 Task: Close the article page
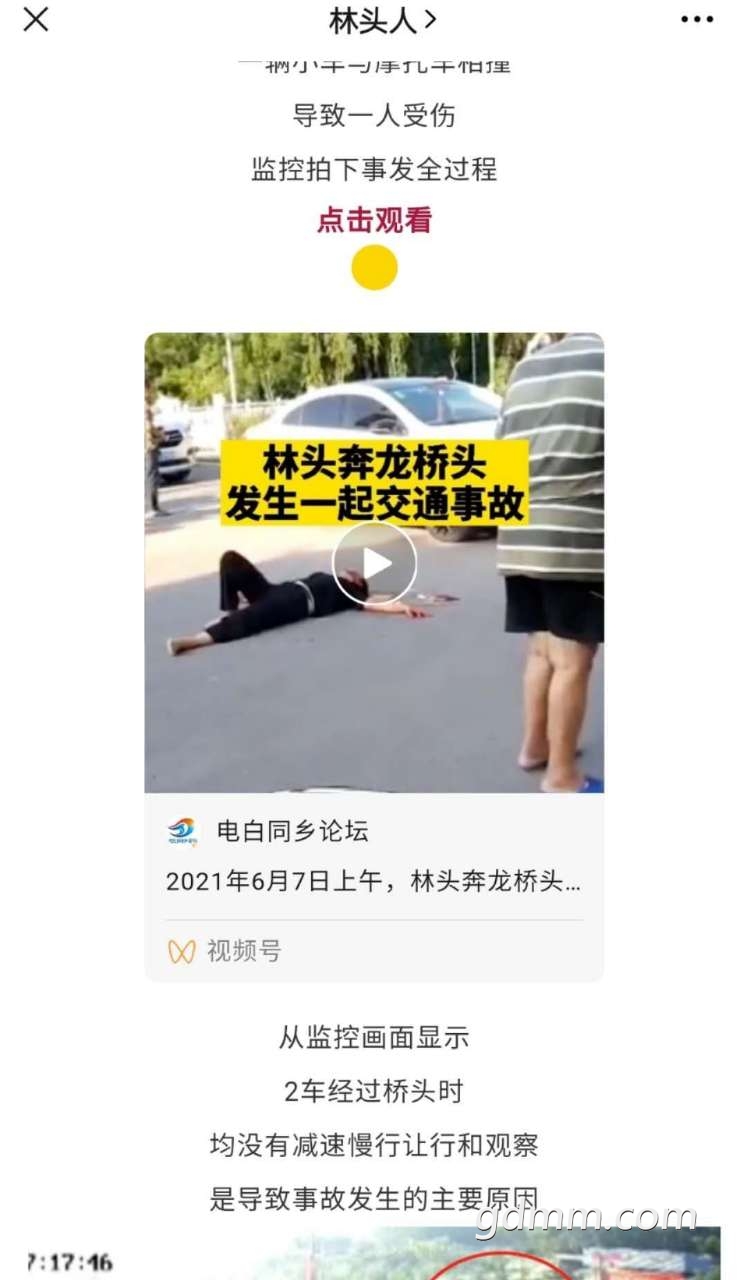click(x=36, y=19)
